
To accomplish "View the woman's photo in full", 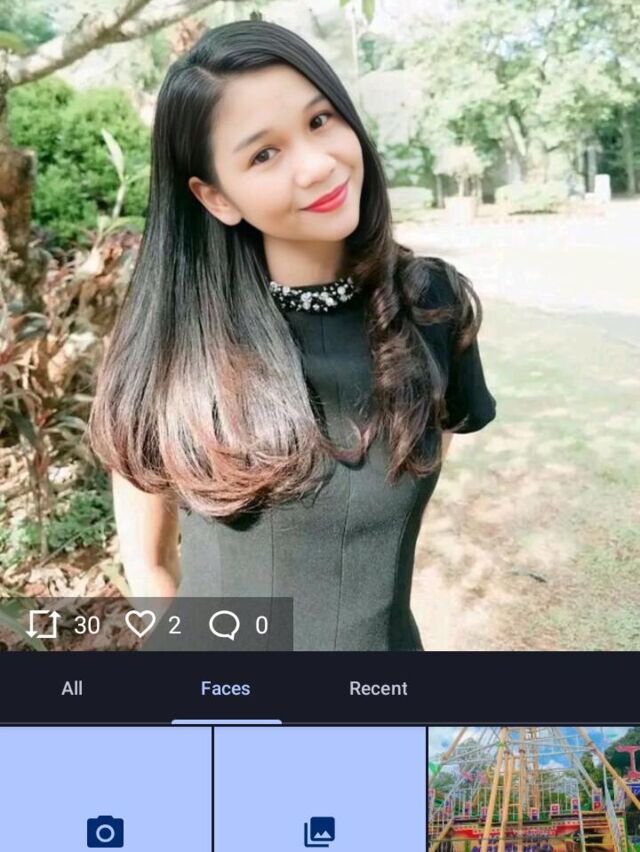I will 320,300.
